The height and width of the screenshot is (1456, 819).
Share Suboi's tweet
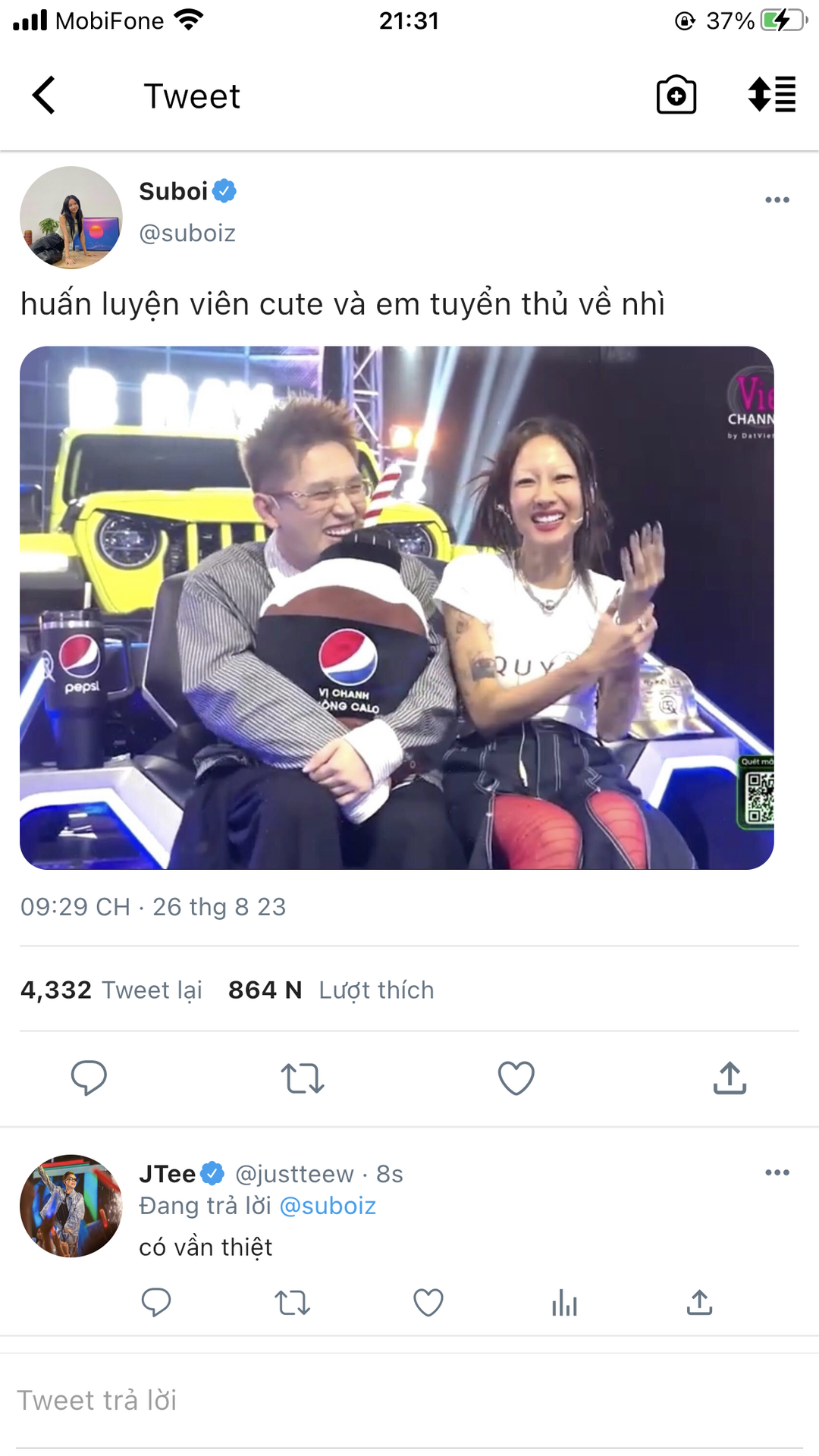tap(730, 1078)
